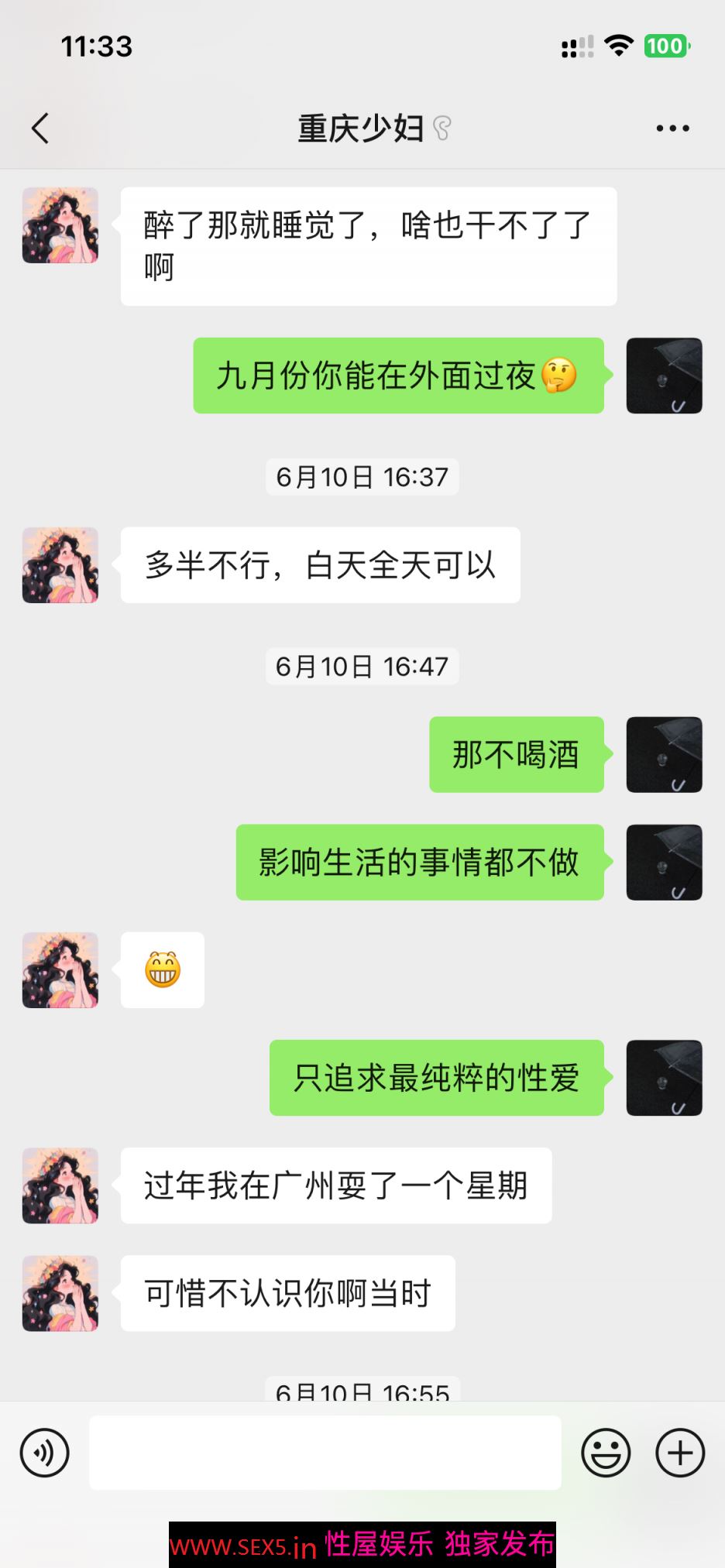725x1568 pixels.
Task: Open the emoji sticker panel
Action: (x=606, y=1453)
